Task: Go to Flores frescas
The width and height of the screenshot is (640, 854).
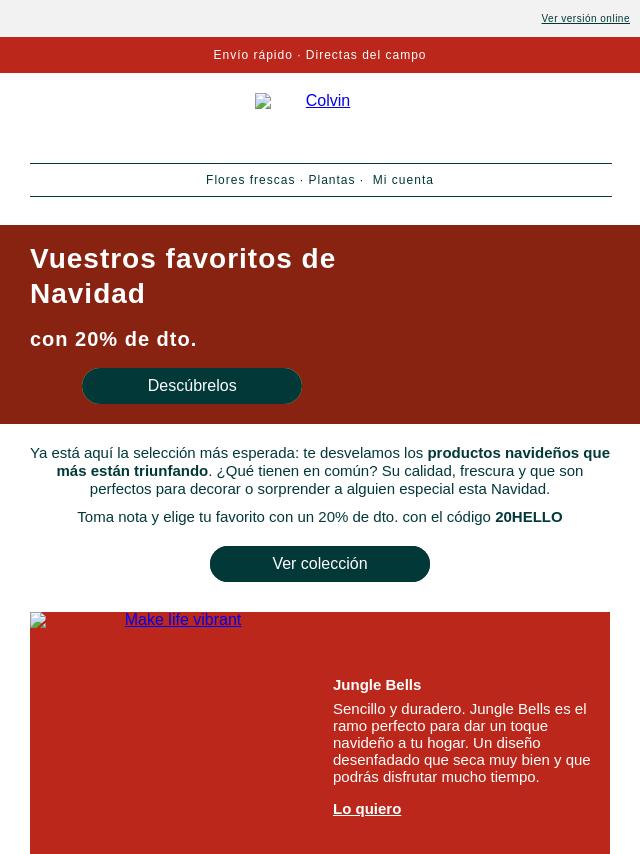Action: [250, 180]
